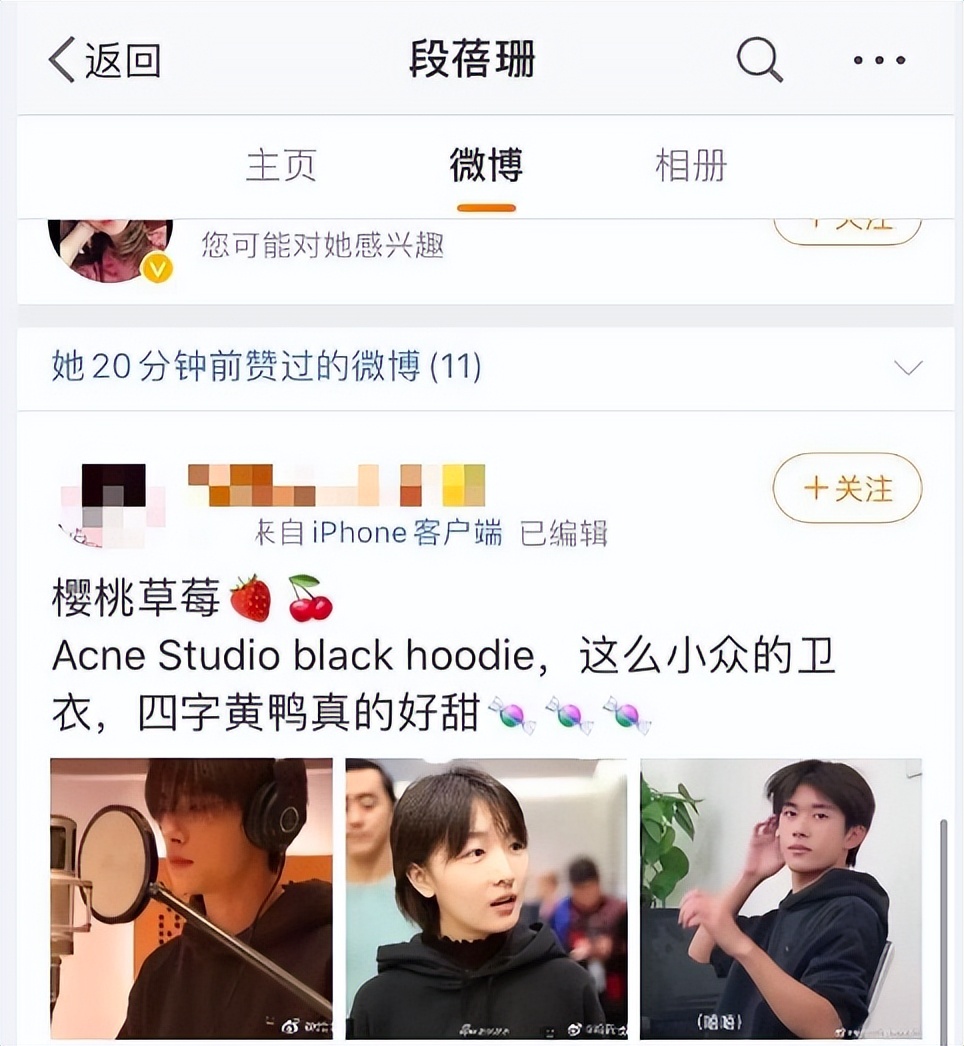
Task: Switch to the 相册 tab
Action: click(x=690, y=165)
